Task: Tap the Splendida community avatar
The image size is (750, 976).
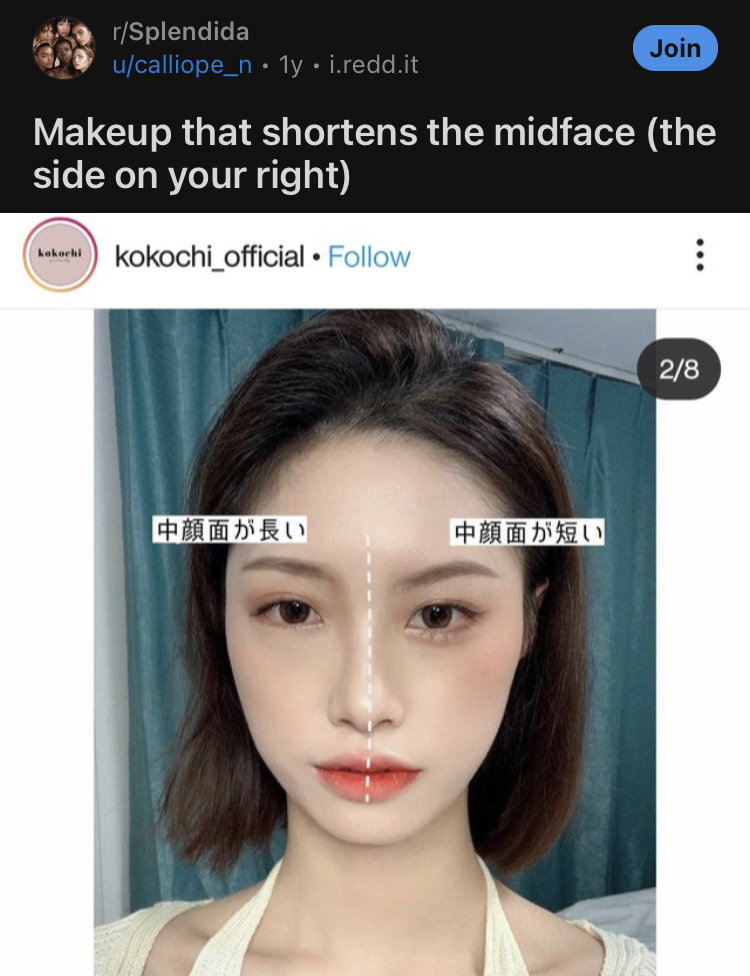Action: tap(64, 48)
